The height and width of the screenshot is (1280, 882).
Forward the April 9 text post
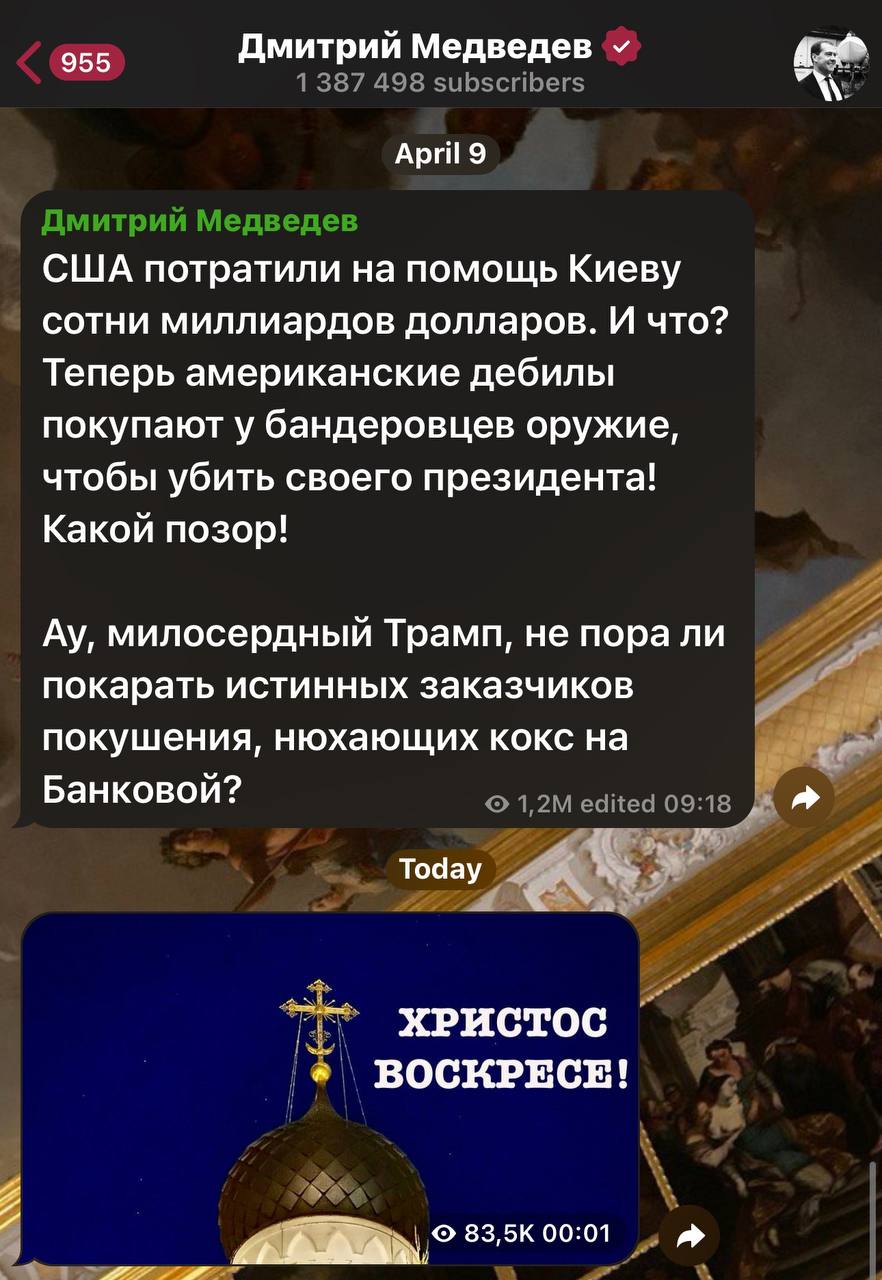(x=804, y=797)
